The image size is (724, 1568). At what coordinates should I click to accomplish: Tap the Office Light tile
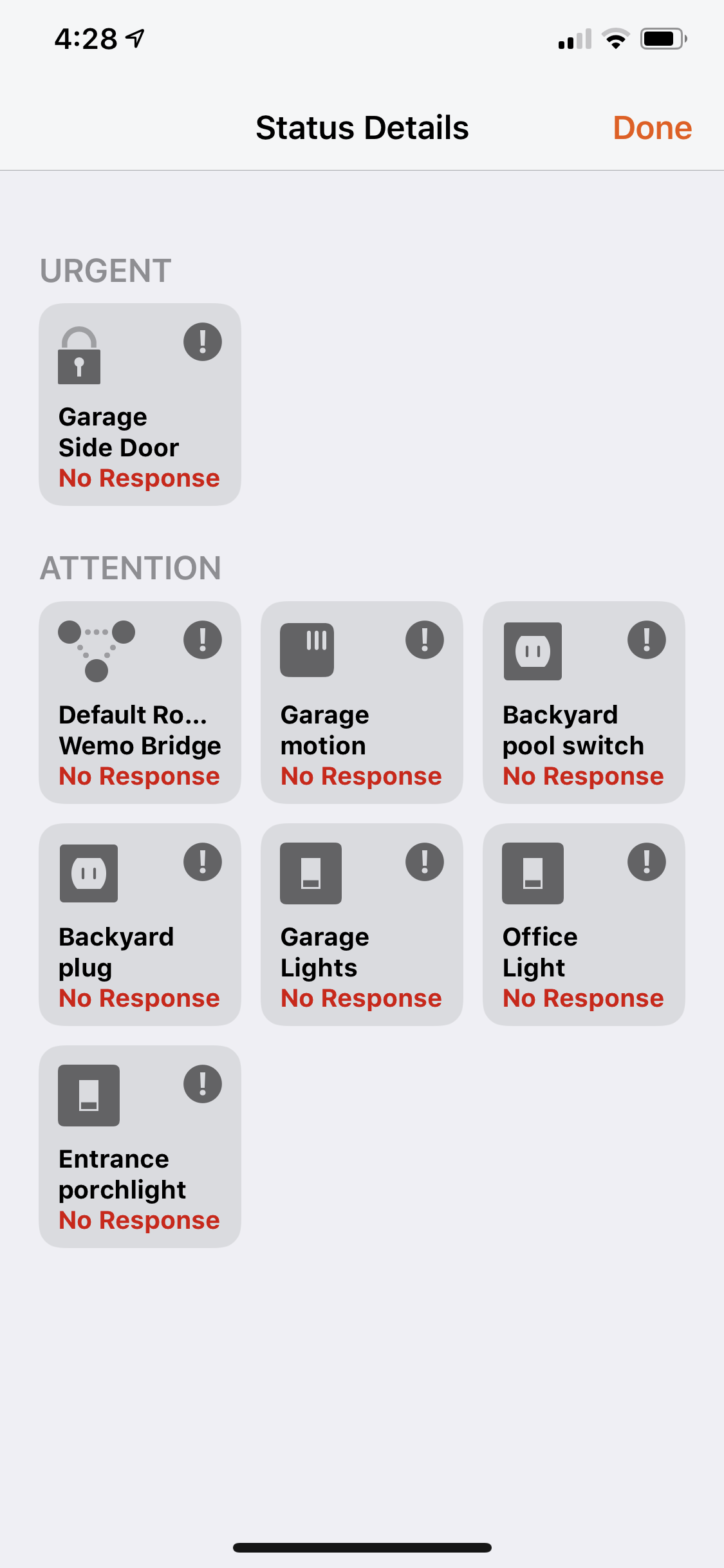click(584, 924)
